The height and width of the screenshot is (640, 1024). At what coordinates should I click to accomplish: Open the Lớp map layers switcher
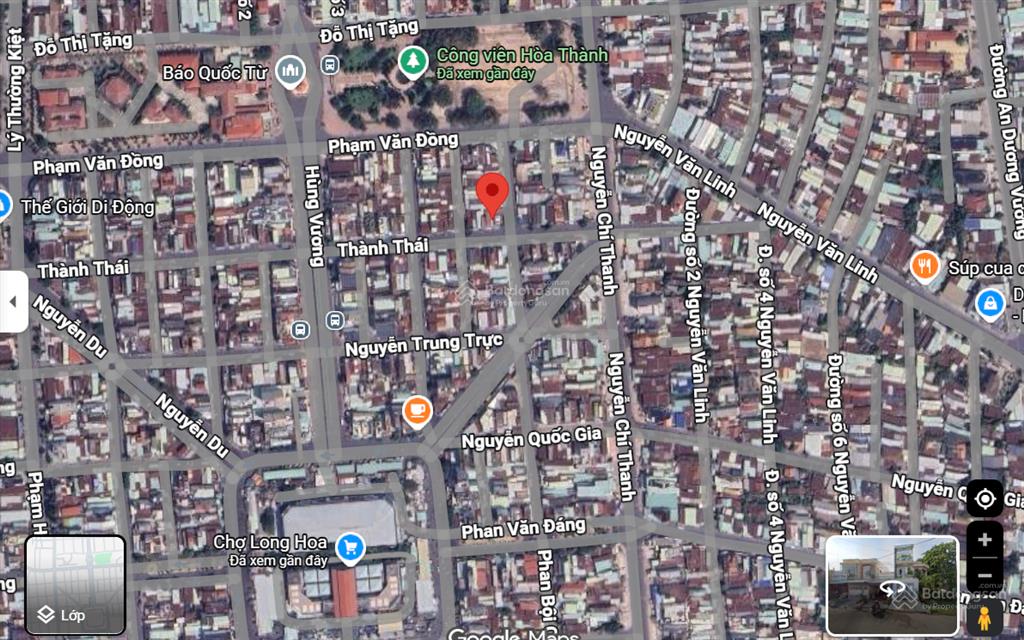(x=75, y=586)
